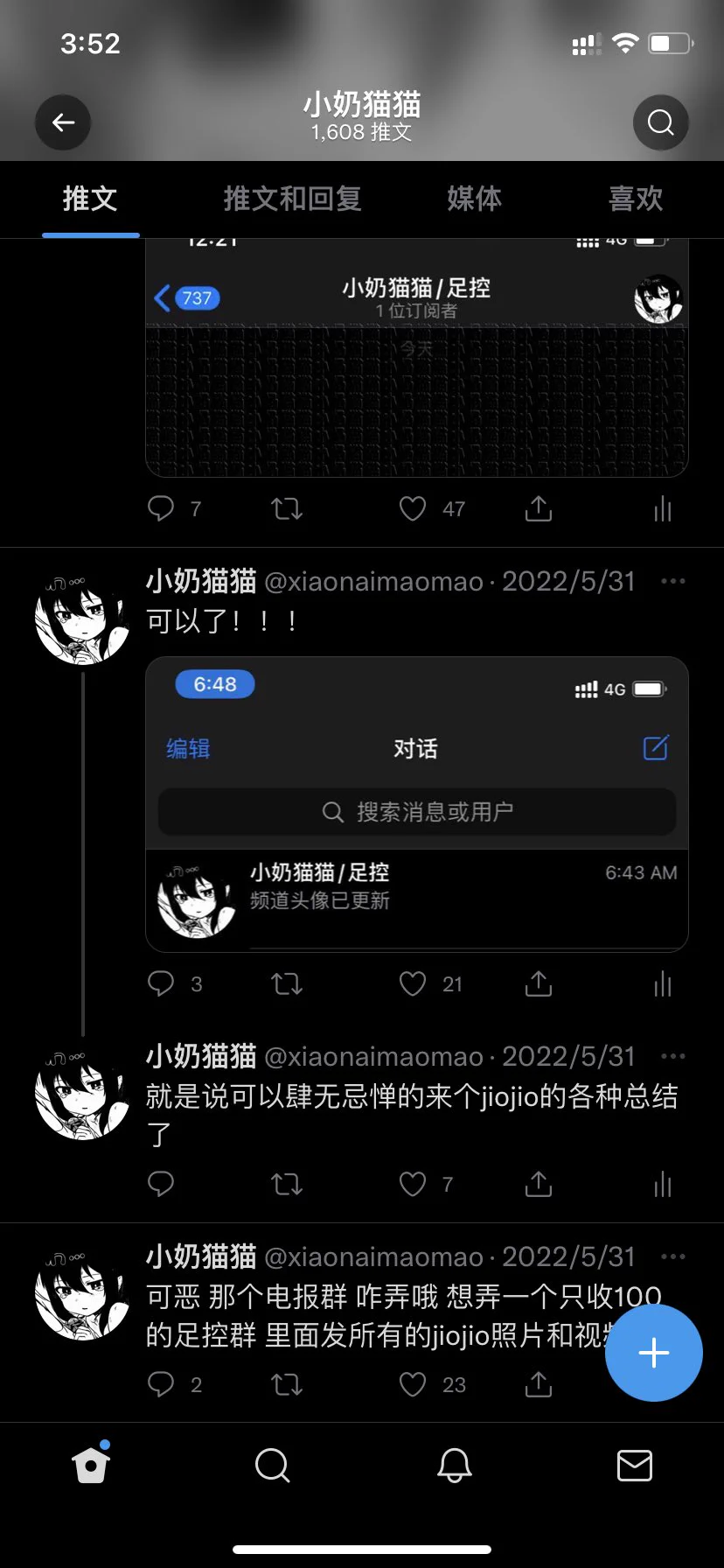Like the 可以了 tweet with 21 likes

(413, 984)
